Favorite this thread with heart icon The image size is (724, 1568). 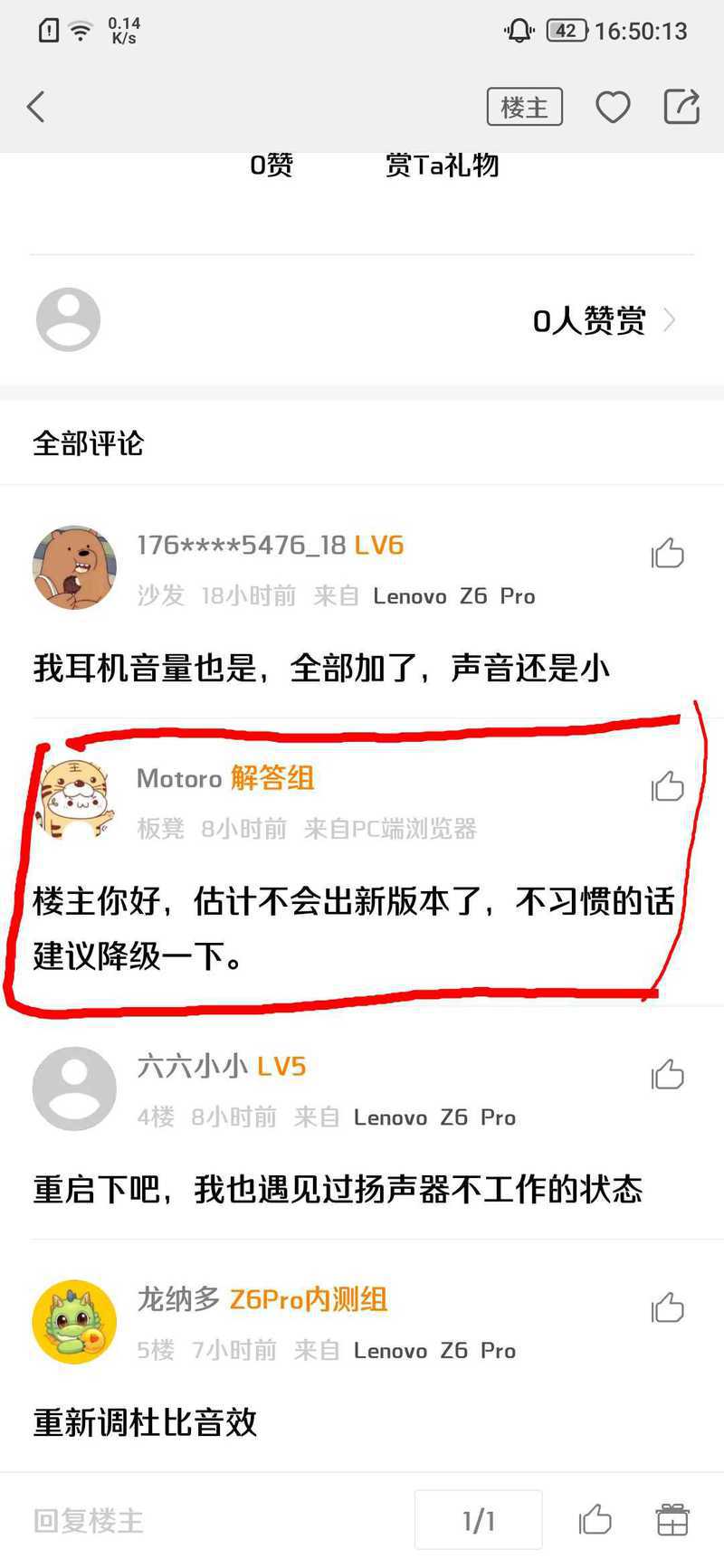tap(613, 107)
